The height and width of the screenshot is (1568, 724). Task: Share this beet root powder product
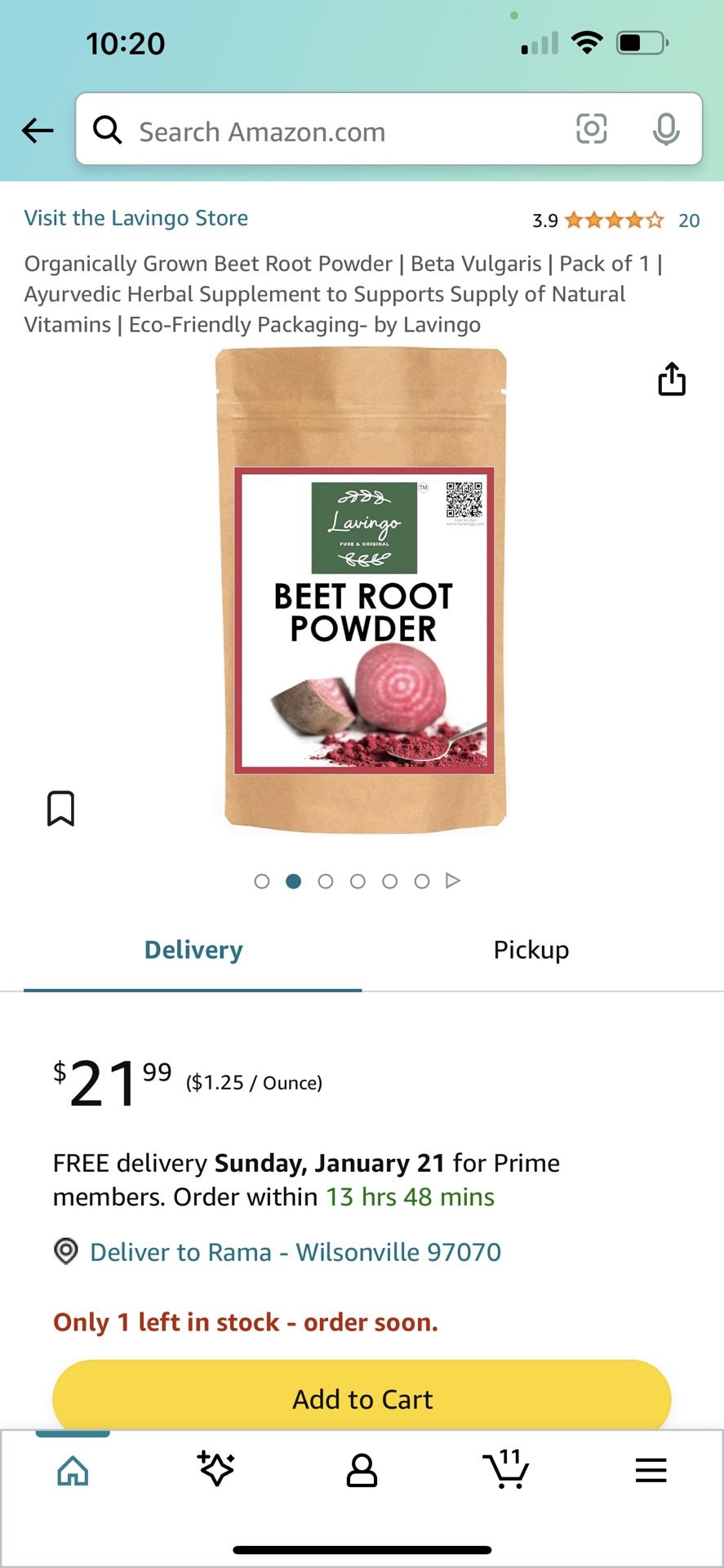[x=672, y=379]
